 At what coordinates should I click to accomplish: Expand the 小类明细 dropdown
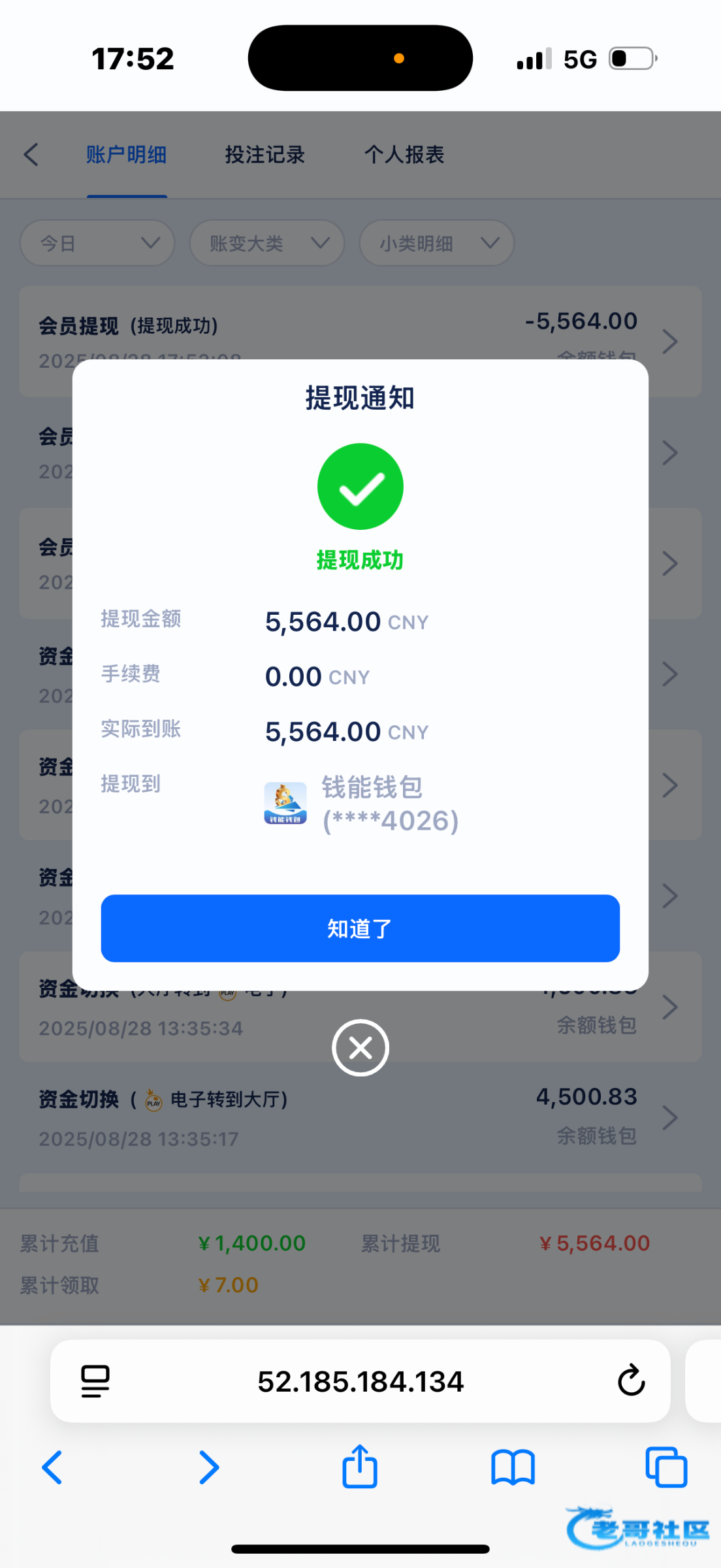[x=437, y=243]
